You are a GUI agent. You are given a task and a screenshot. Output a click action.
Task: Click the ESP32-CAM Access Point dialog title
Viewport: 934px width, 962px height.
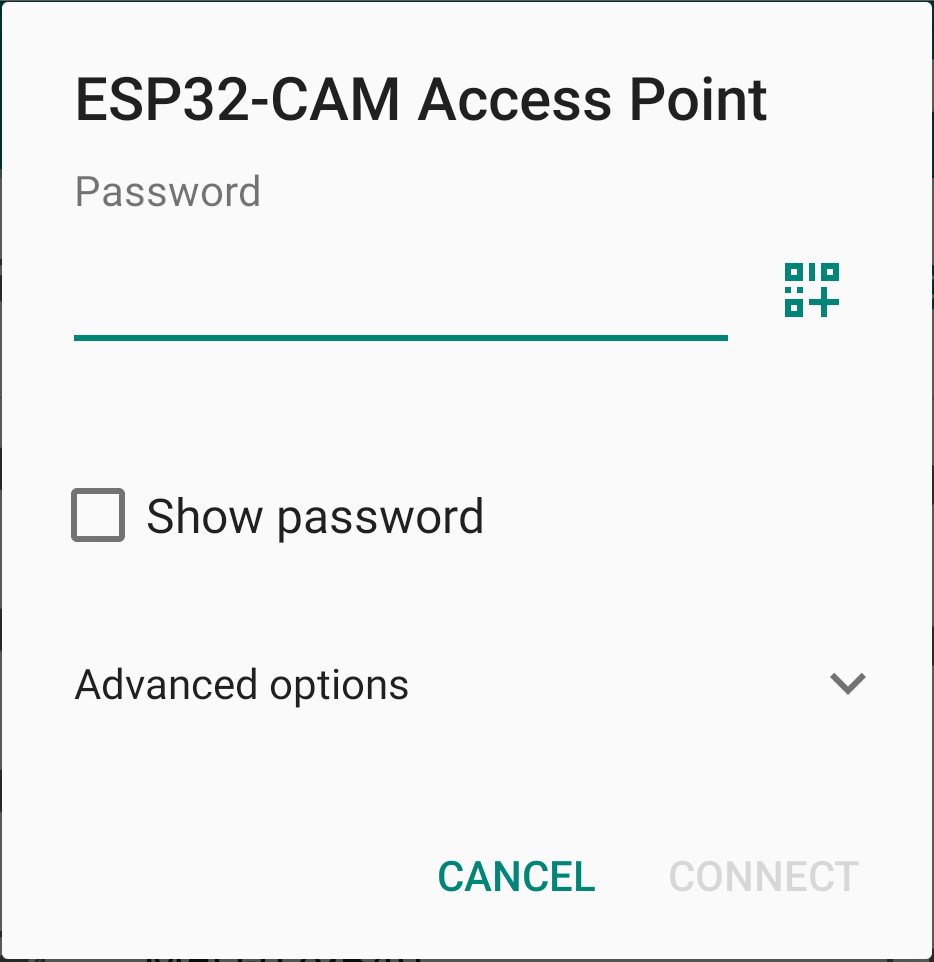[420, 98]
